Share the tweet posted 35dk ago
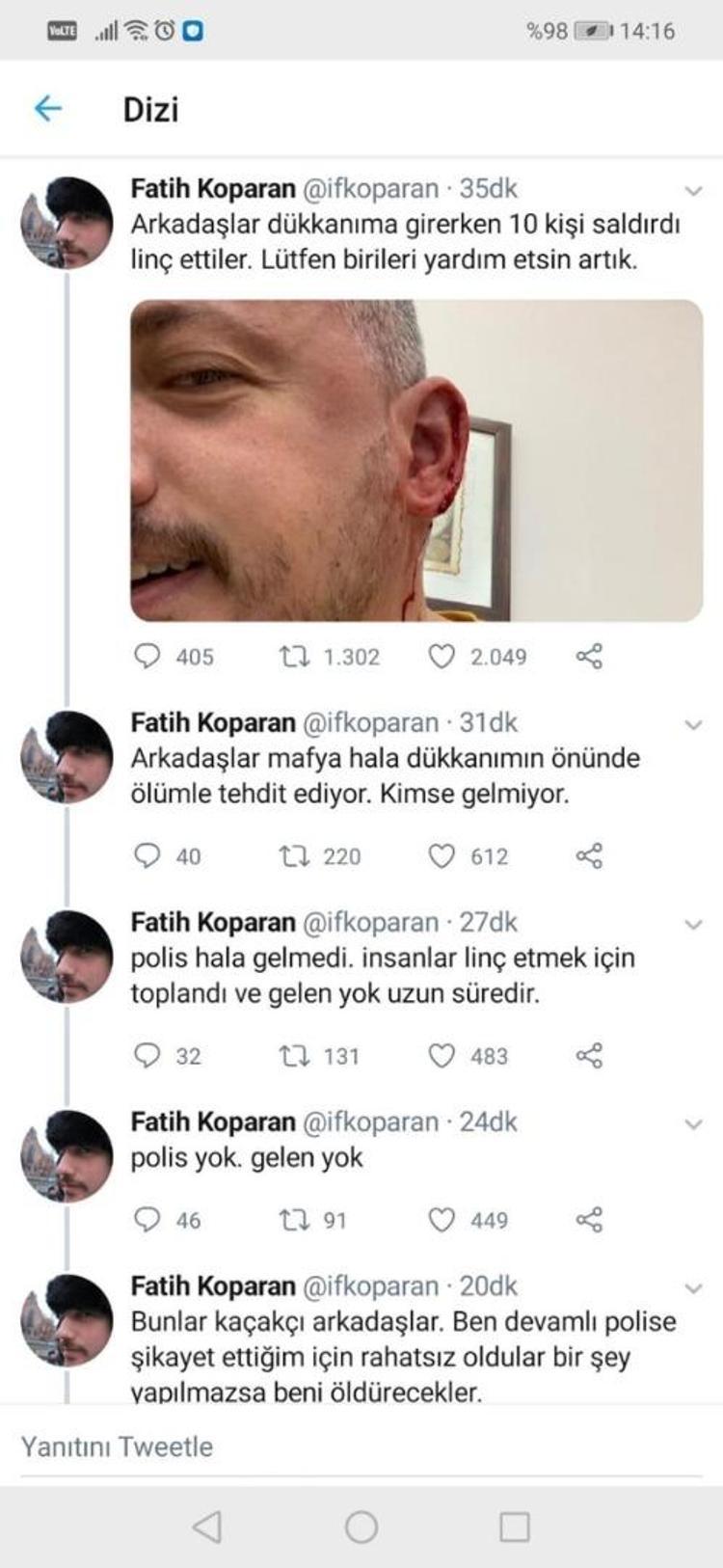 [589, 657]
